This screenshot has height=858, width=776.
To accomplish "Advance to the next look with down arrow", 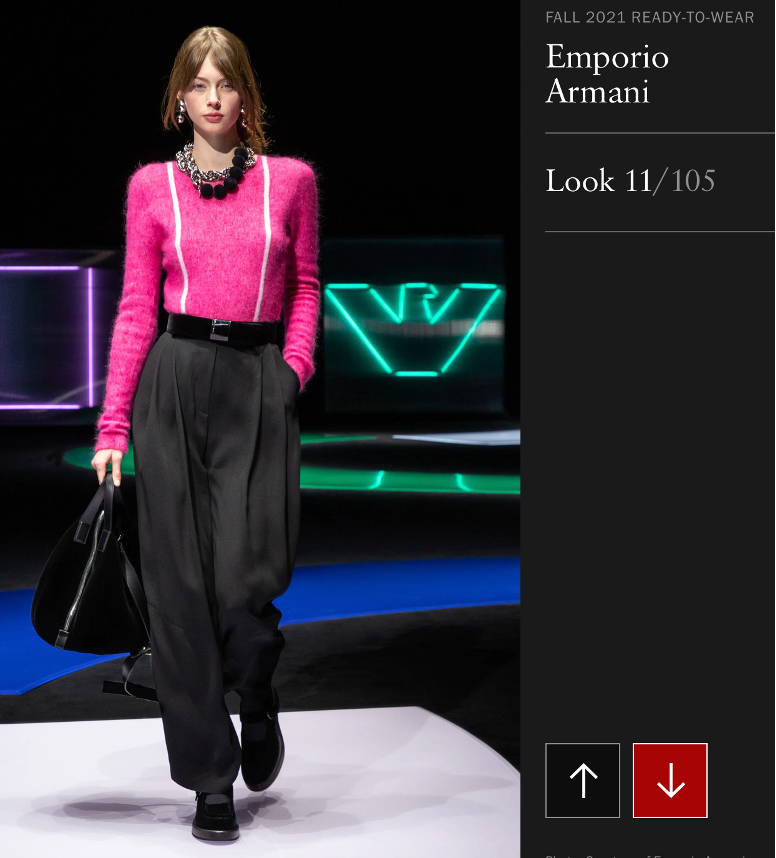I will point(670,780).
